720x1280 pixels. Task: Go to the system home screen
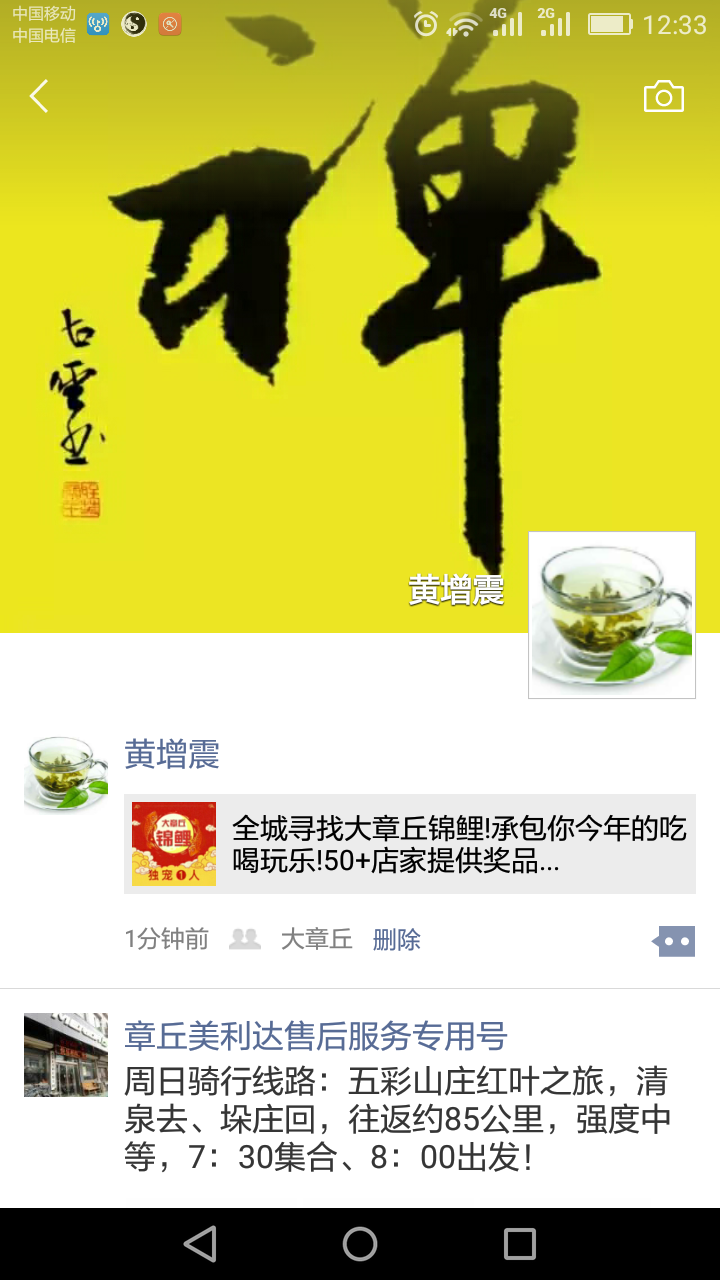click(360, 1244)
